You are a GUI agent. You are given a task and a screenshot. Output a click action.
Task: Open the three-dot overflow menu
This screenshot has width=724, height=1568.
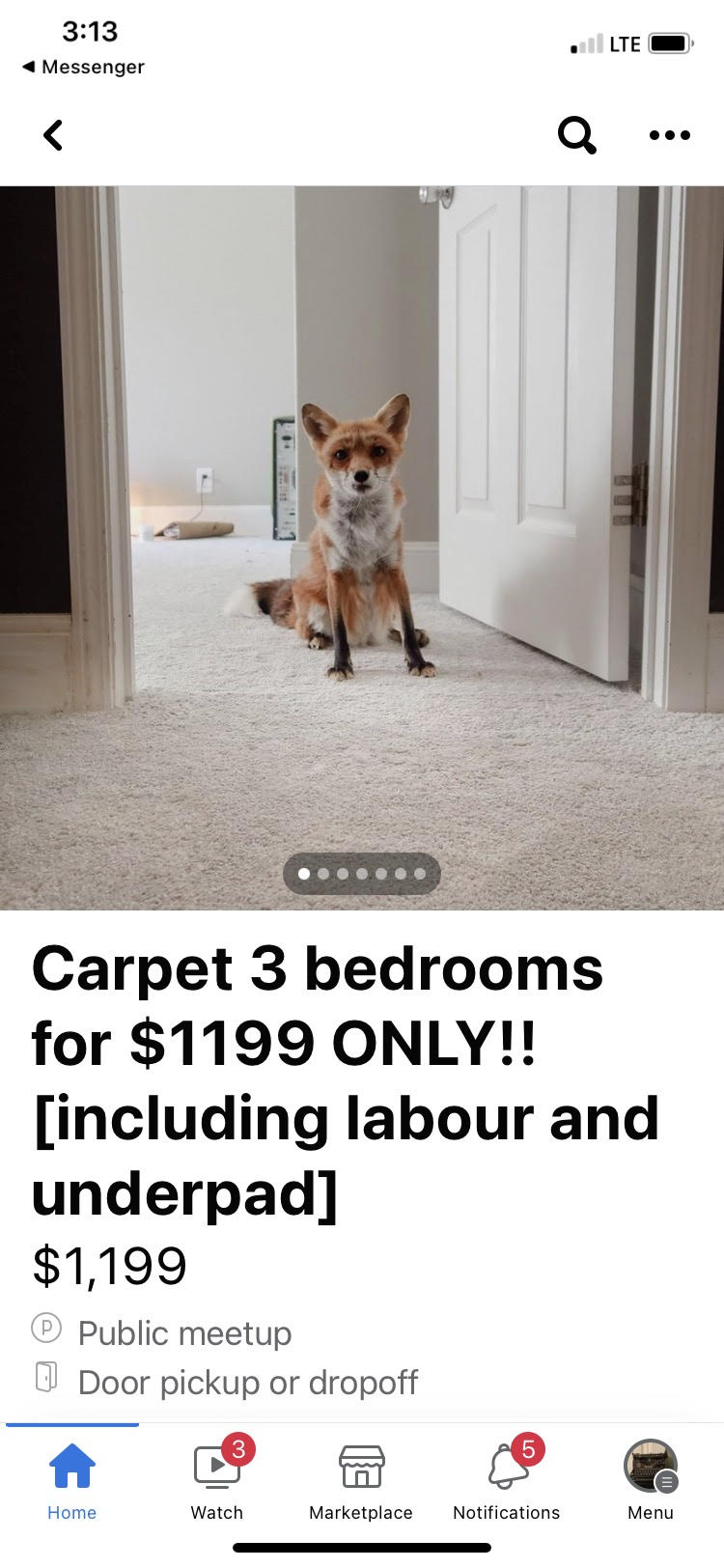[x=670, y=135]
